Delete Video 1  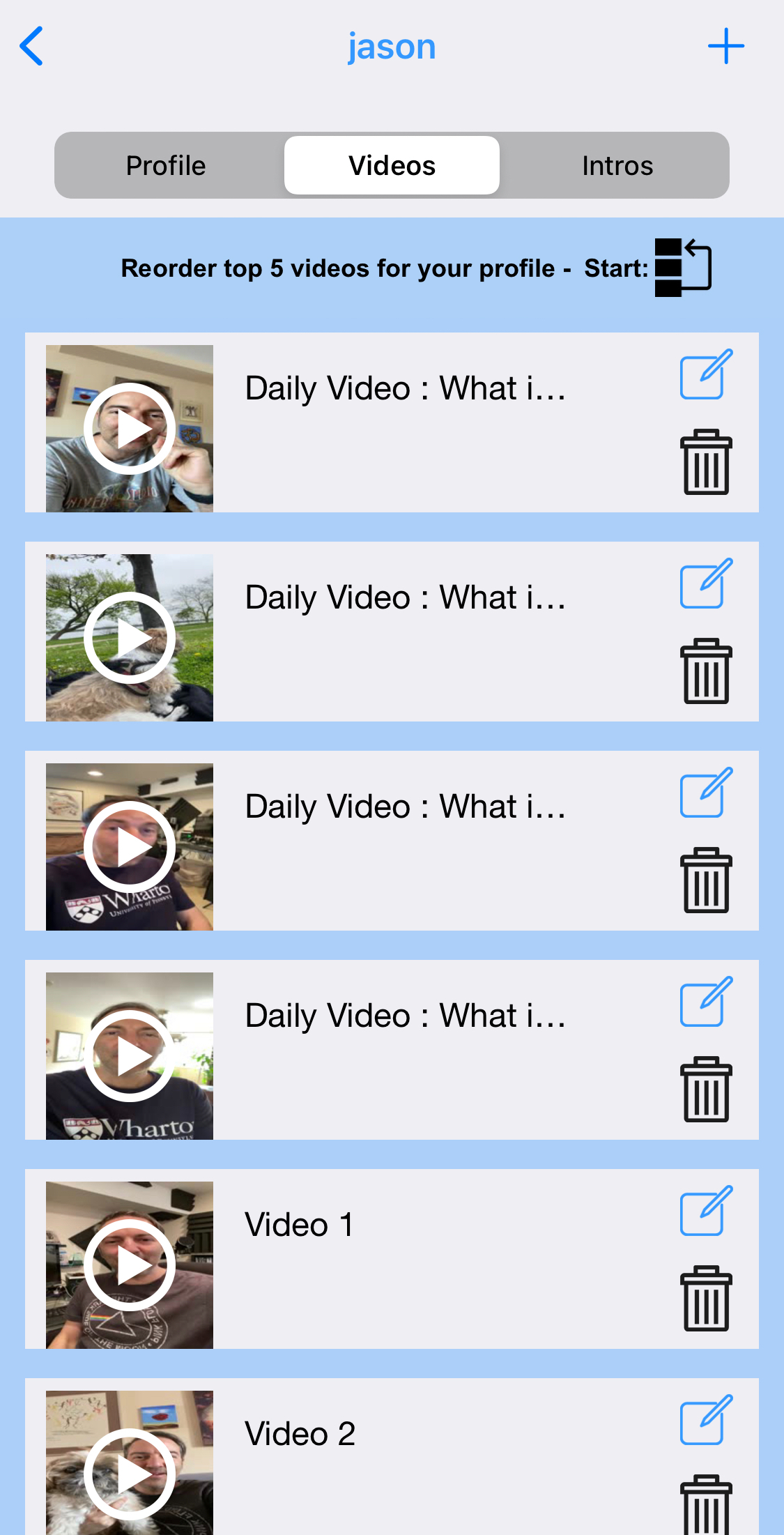pos(706,1299)
